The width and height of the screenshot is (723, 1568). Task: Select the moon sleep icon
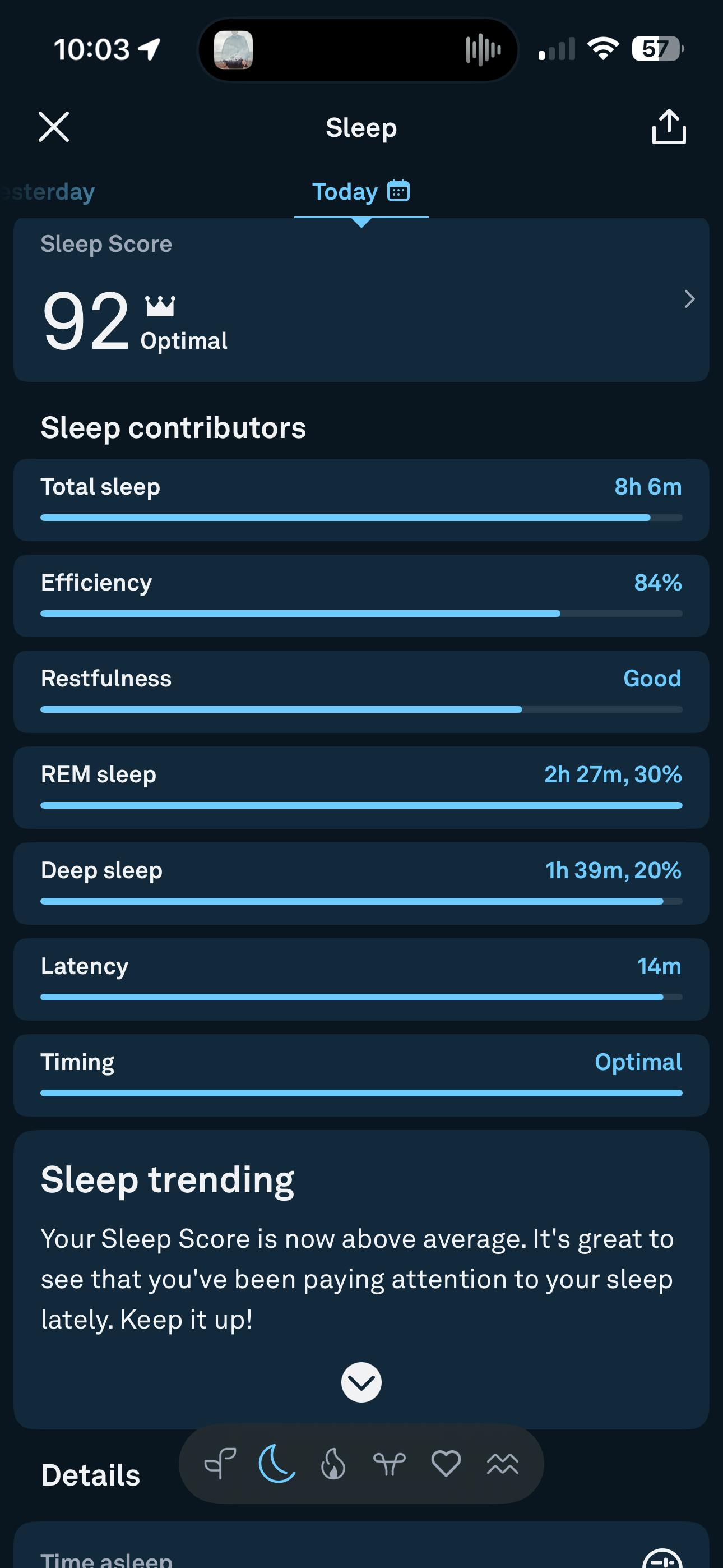277,1464
